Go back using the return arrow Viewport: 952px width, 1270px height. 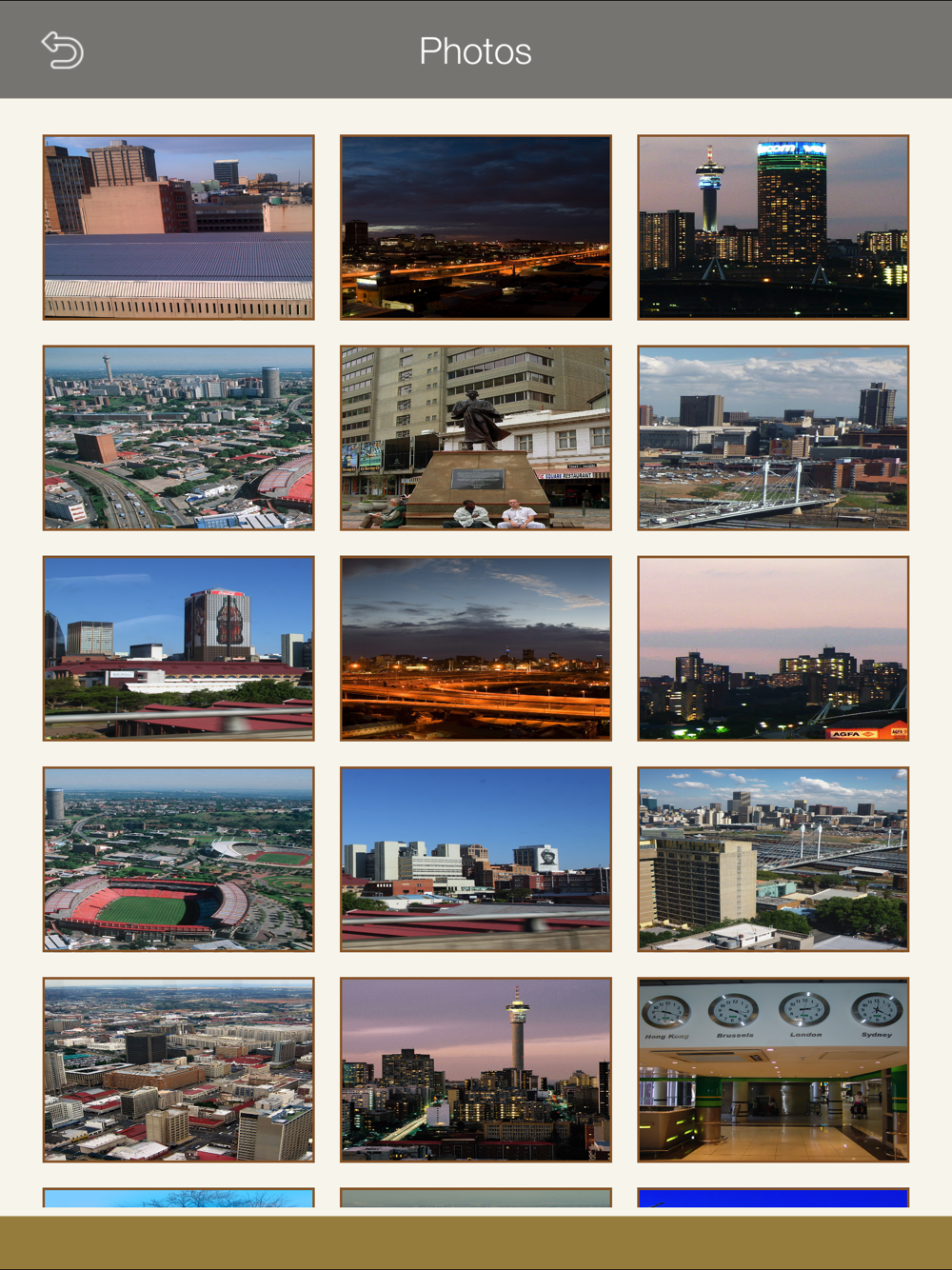point(63,50)
